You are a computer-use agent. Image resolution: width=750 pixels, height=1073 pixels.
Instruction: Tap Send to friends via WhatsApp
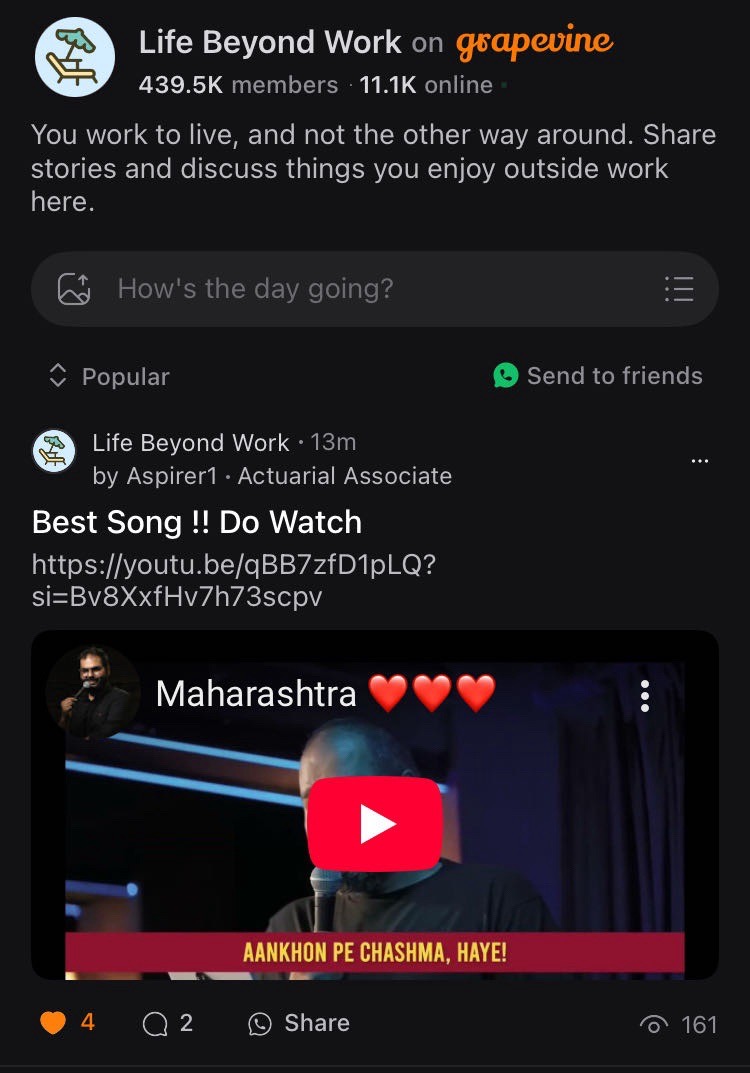pyautogui.click(x=598, y=376)
